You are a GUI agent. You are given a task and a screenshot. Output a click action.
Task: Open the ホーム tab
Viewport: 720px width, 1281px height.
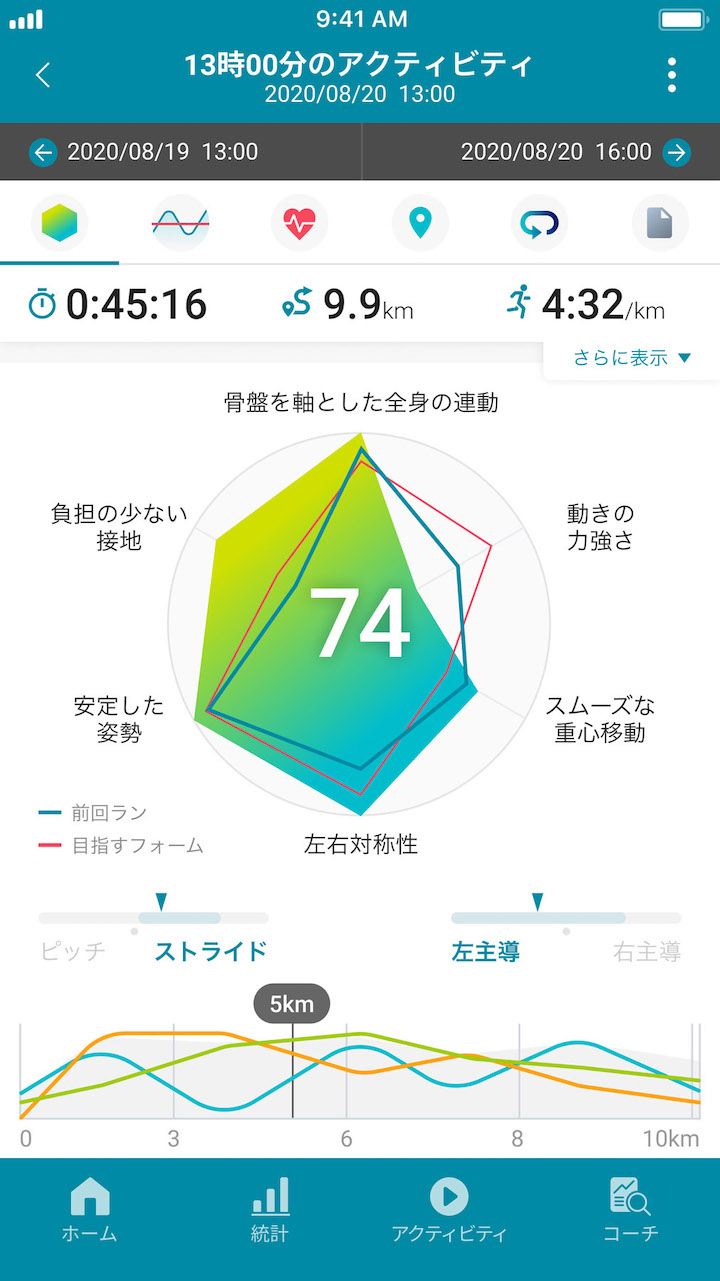click(90, 1209)
